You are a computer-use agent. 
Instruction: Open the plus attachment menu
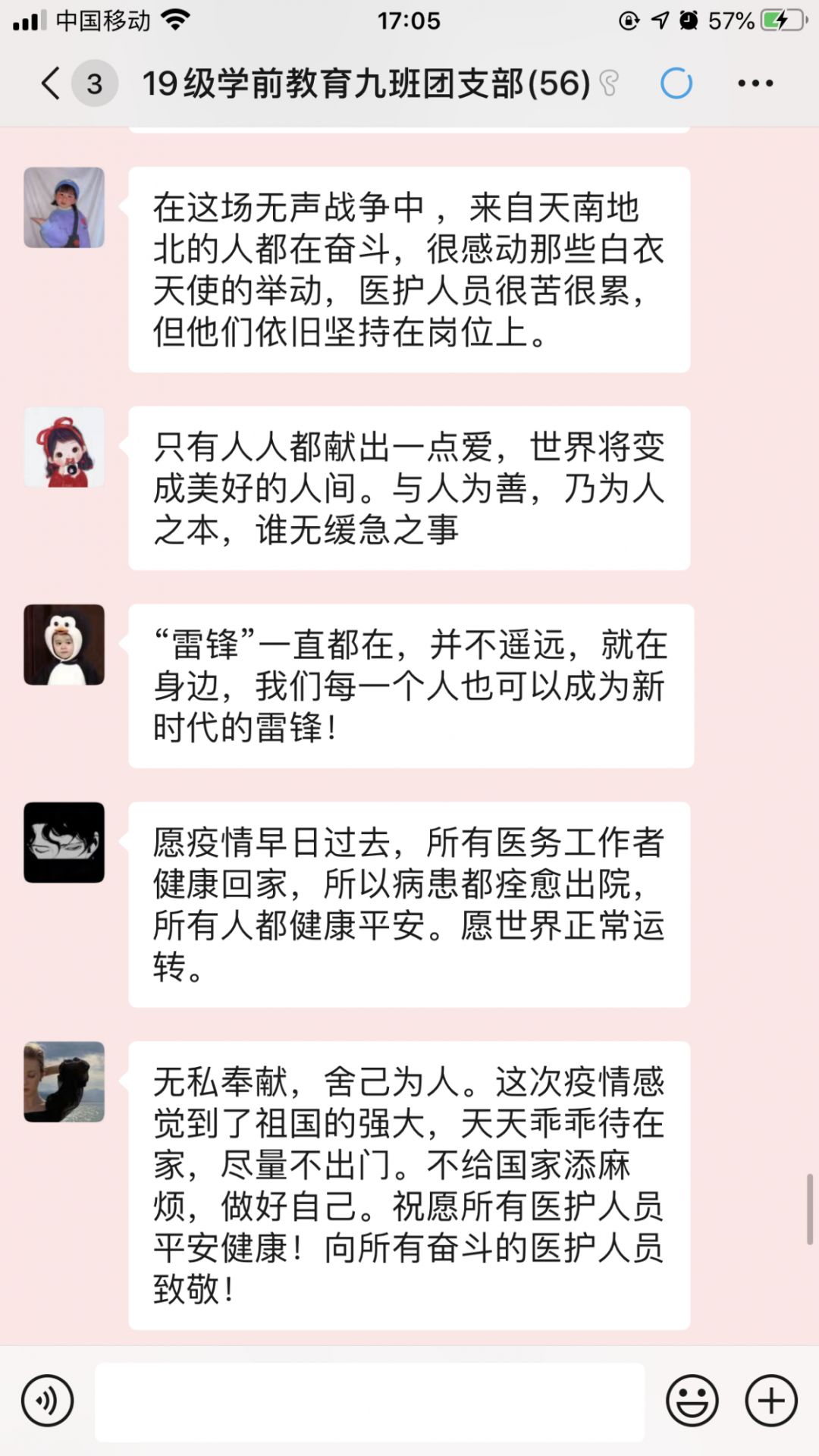pyautogui.click(x=771, y=1401)
